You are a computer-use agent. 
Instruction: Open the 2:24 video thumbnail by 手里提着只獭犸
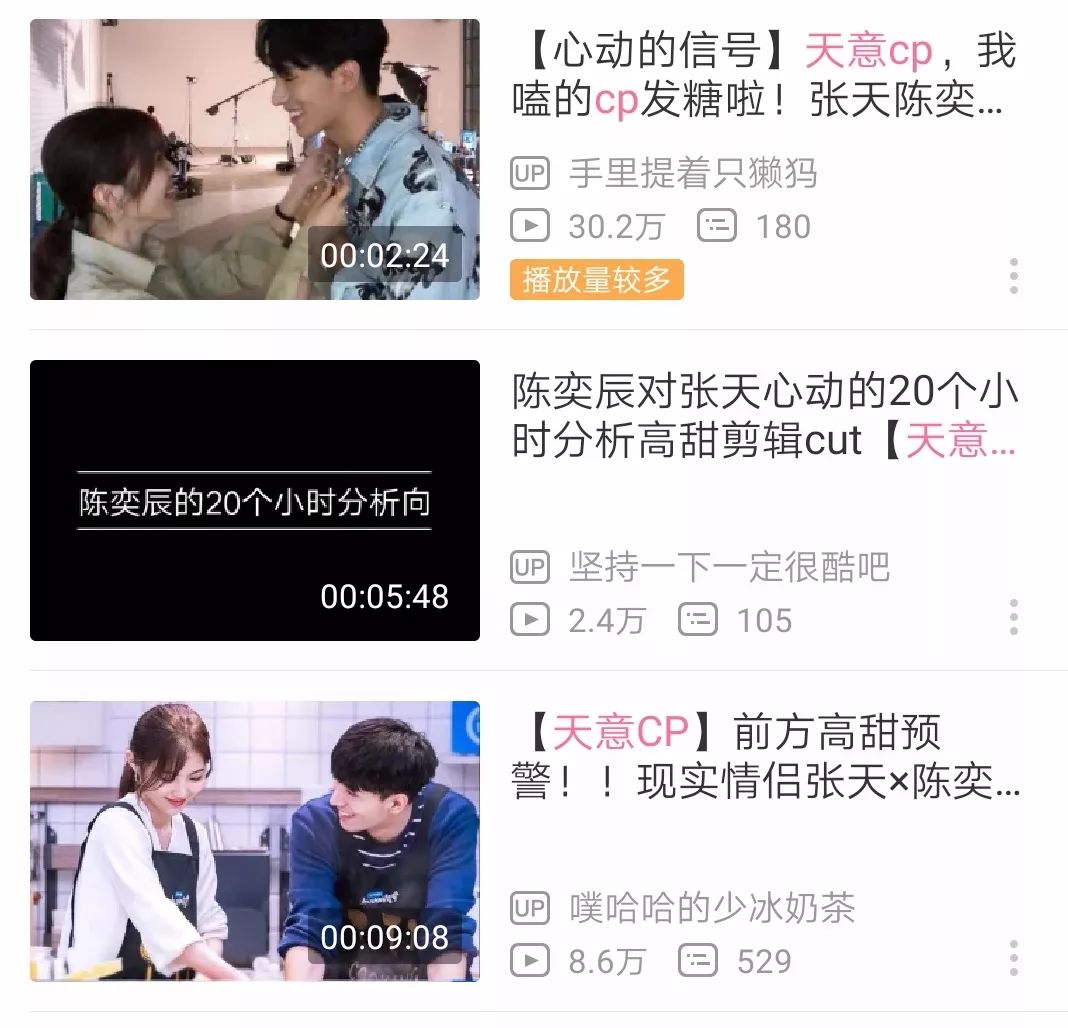pyautogui.click(x=254, y=159)
